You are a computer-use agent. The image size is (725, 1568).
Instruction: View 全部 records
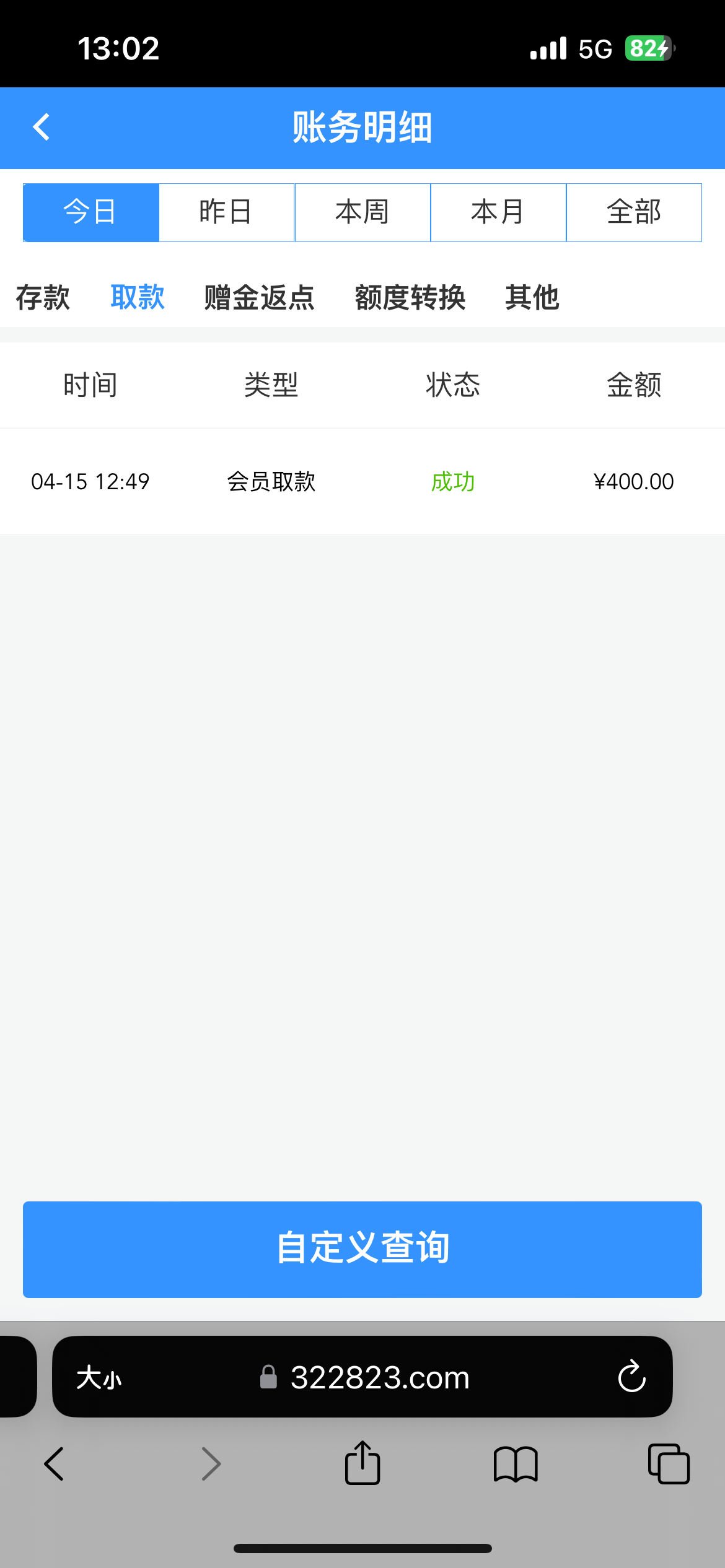[634, 212]
